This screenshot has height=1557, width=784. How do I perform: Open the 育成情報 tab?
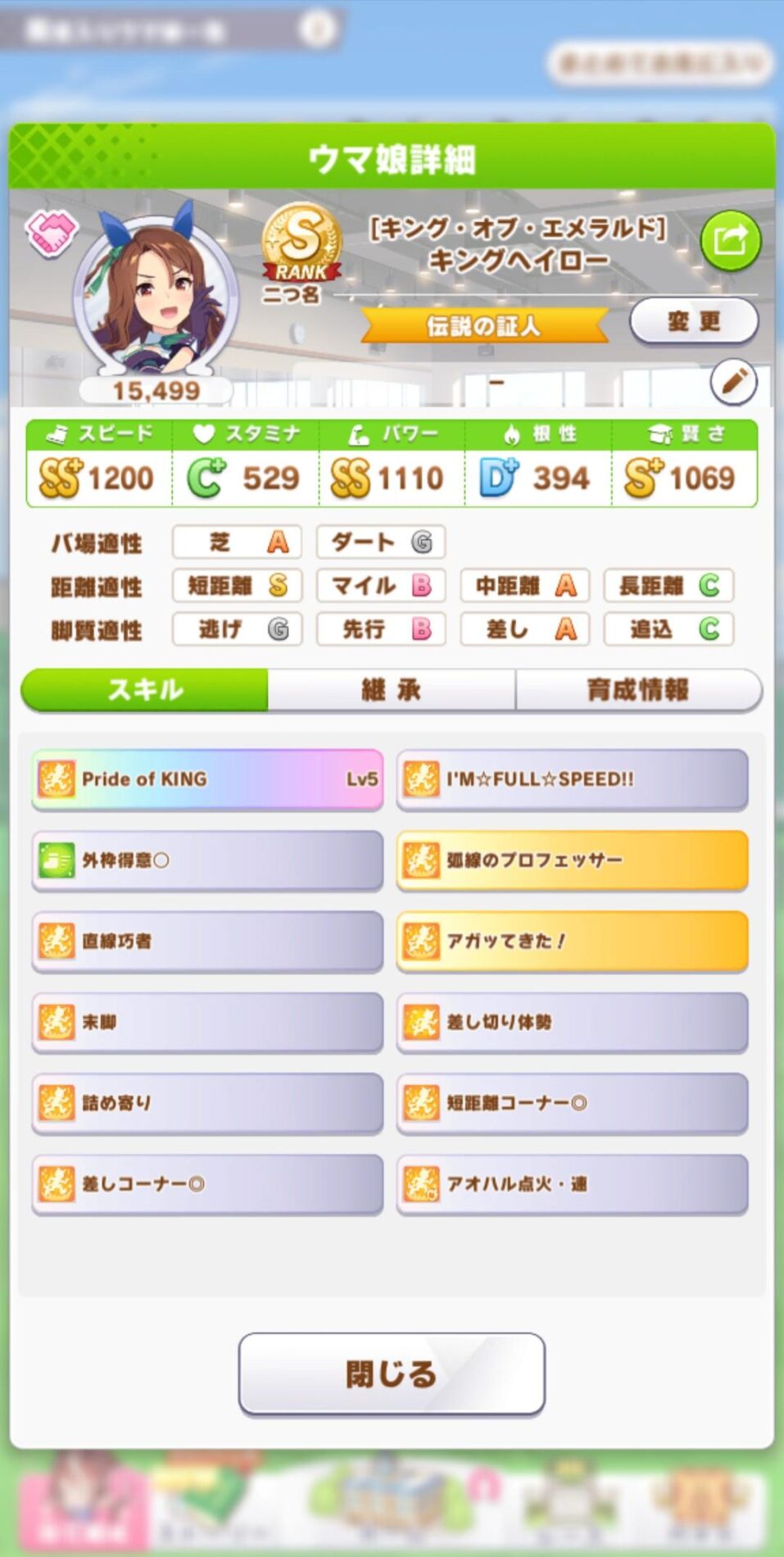click(x=639, y=691)
